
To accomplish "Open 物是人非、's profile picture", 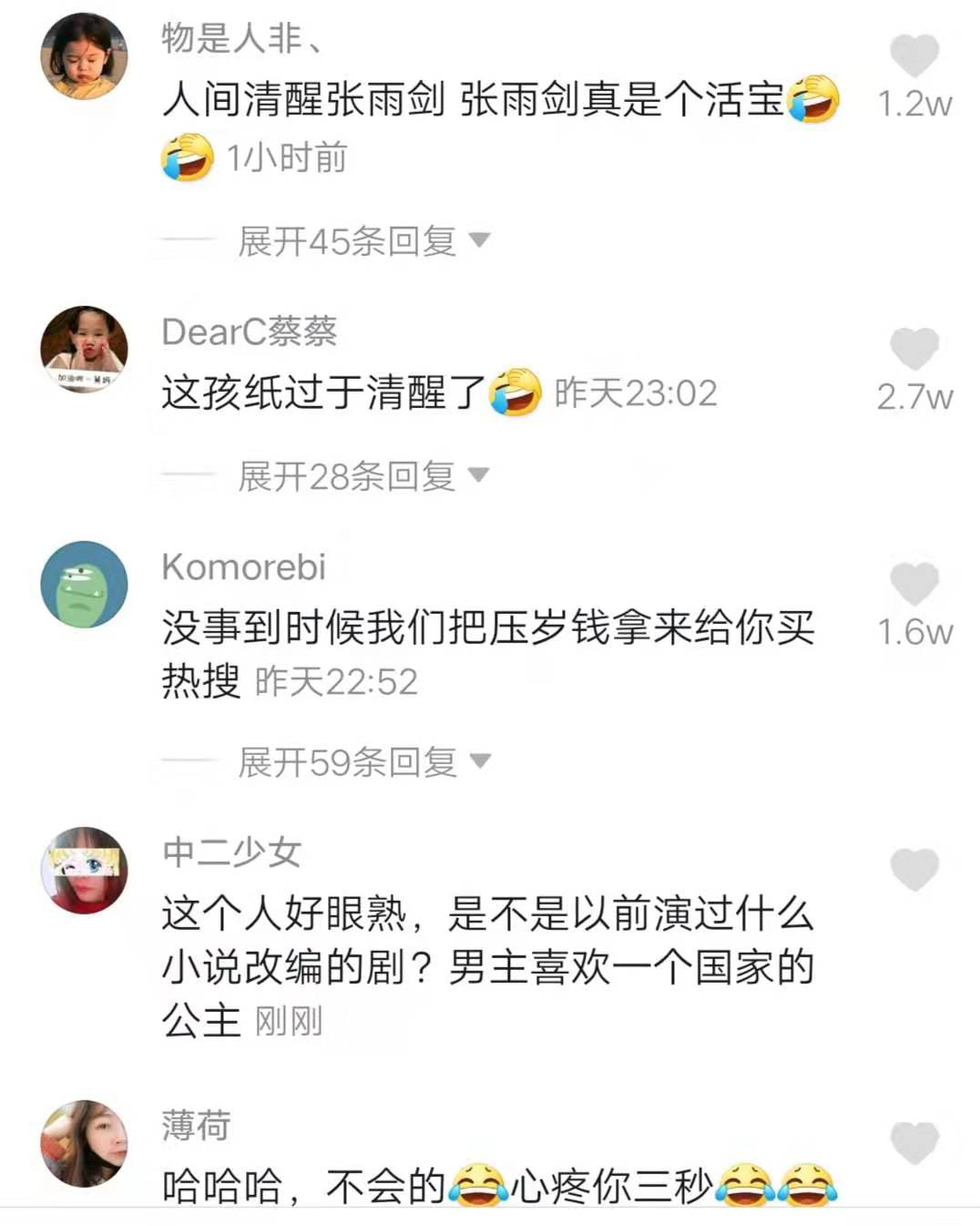I will pos(84,56).
